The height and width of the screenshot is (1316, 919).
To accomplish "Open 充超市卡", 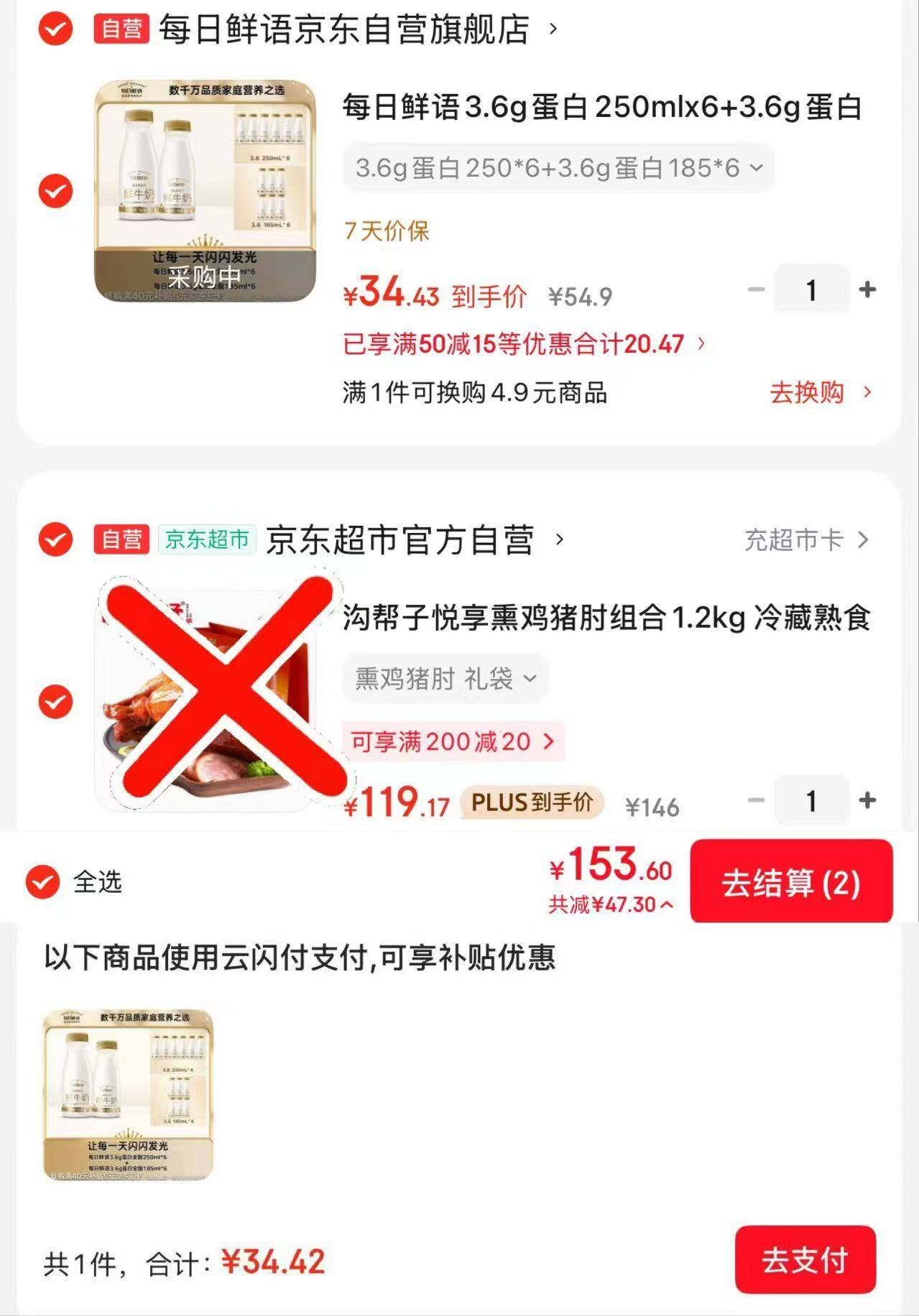I will pos(805,540).
